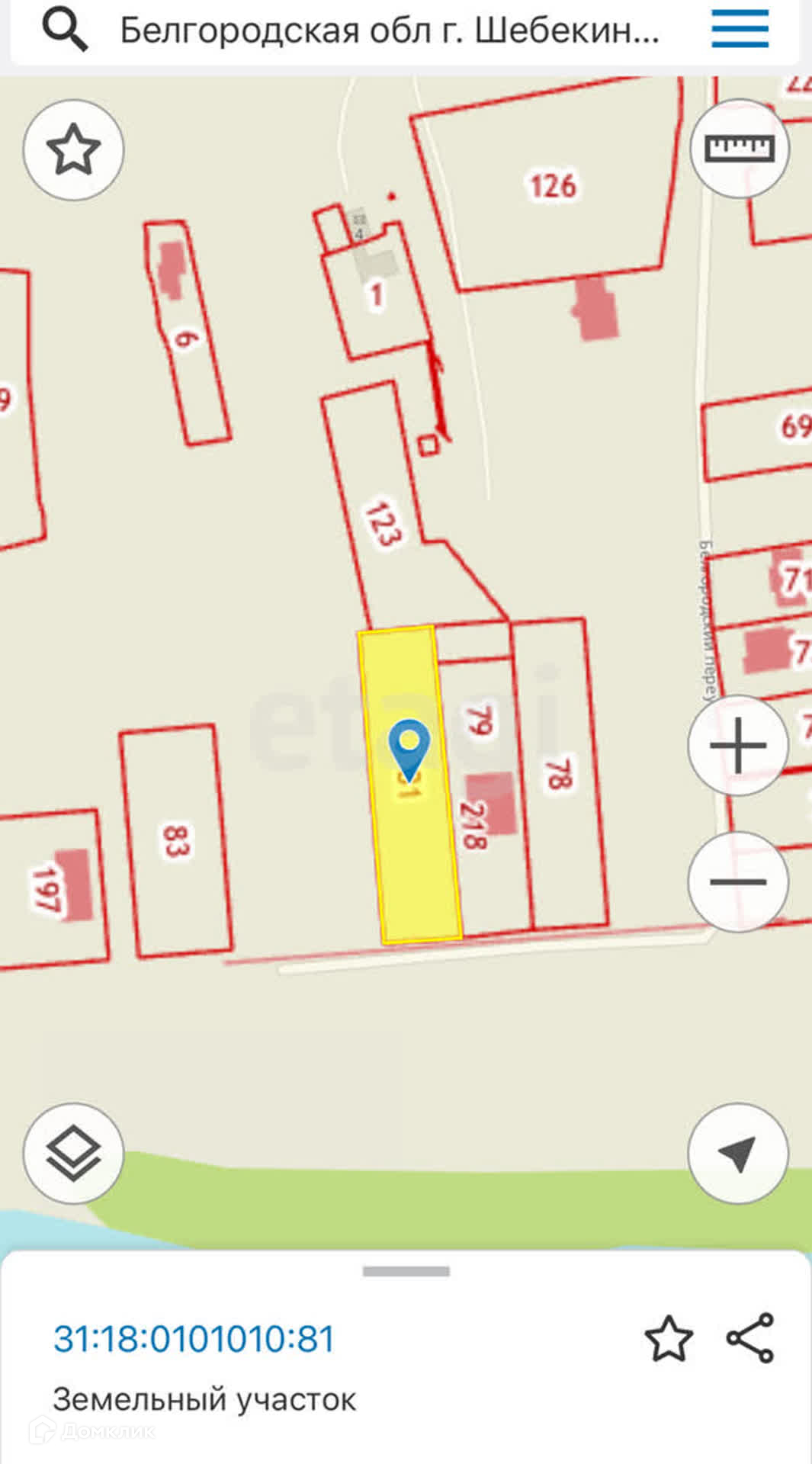Zoom out the map with minus button

pyautogui.click(x=737, y=882)
